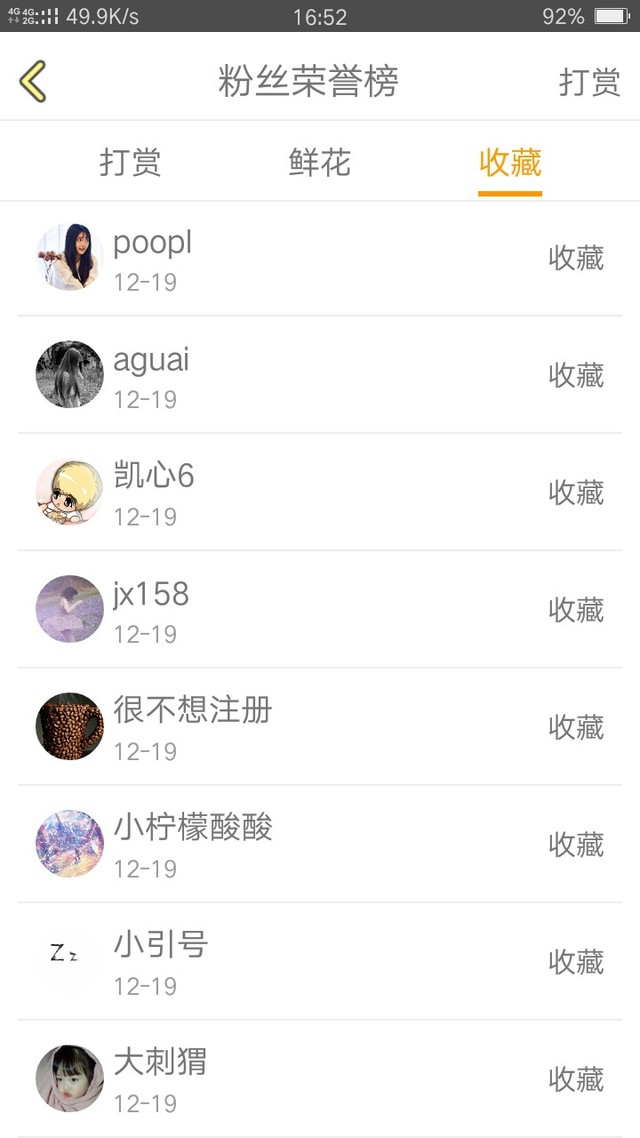Switch to the 打赏 tab
Image resolution: width=640 pixels, height=1138 pixels.
131,161
